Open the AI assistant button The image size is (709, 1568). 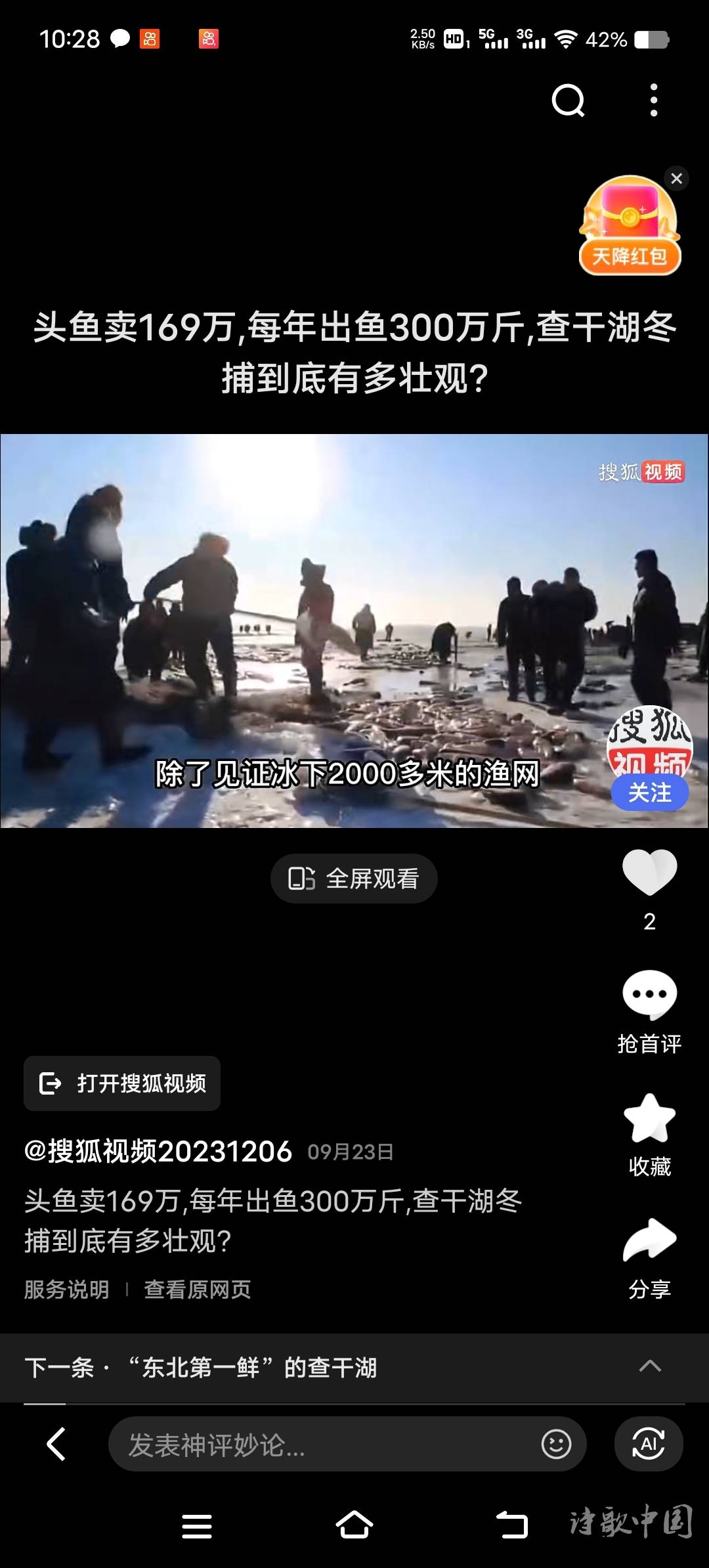coord(649,1445)
